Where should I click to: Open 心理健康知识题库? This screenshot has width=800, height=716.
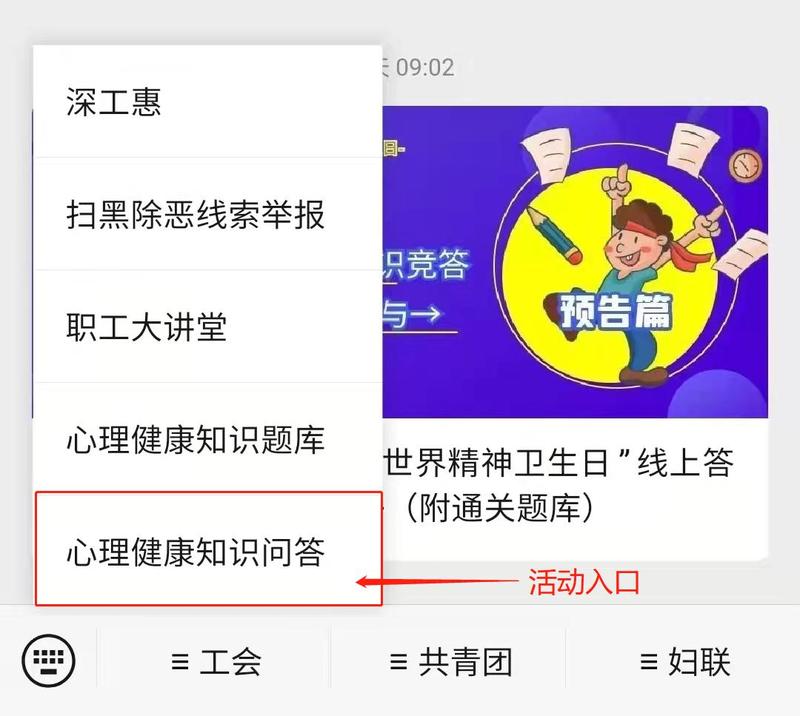tap(207, 439)
